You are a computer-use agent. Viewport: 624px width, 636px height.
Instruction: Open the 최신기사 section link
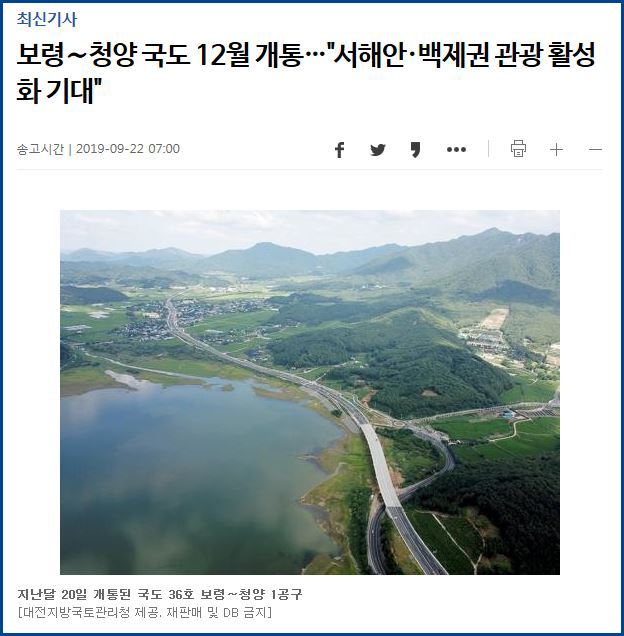coord(46,19)
